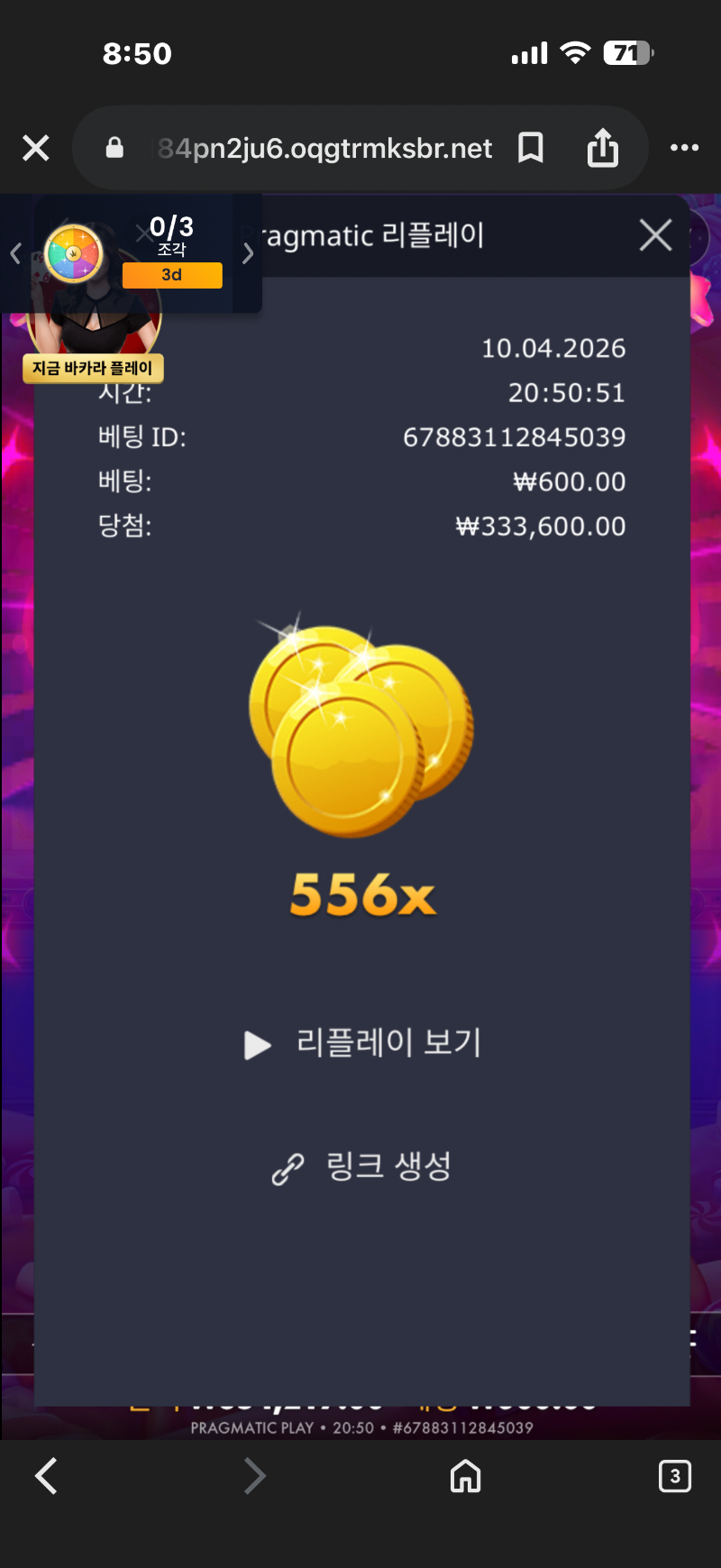721x1568 pixels.
Task: Open the tab switcher showing 3
Action: 675,1476
